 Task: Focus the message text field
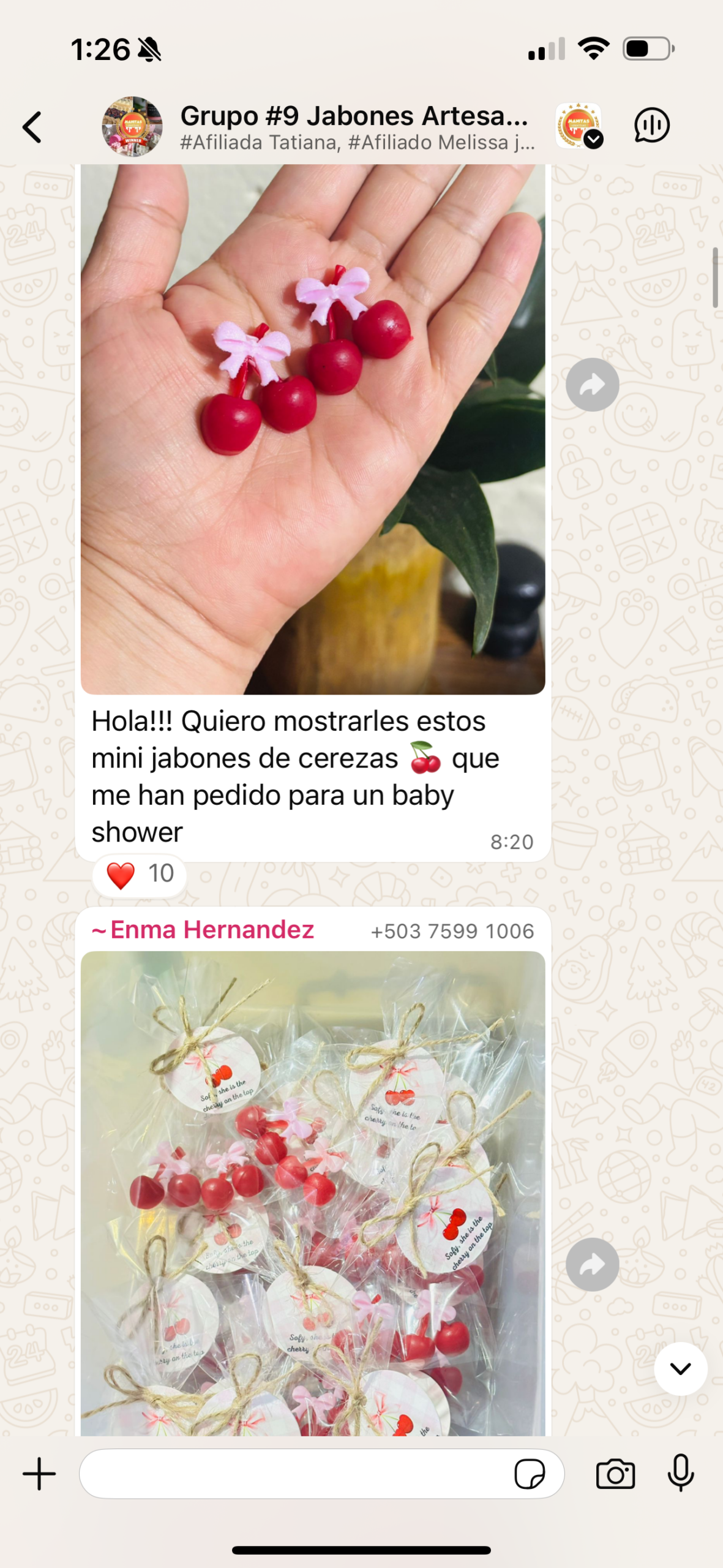pyautogui.click(x=294, y=1474)
